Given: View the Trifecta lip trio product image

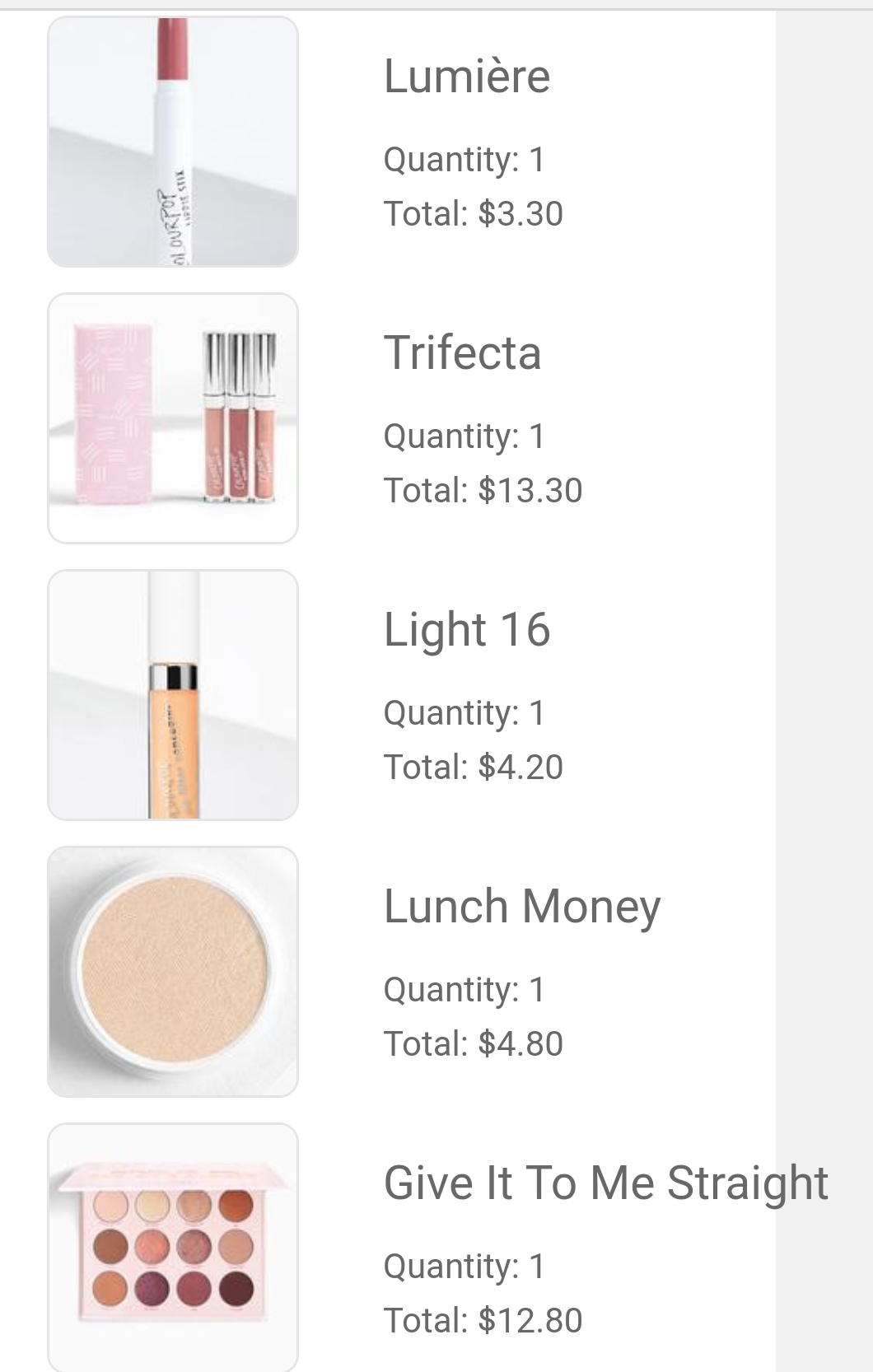Looking at the screenshot, I should 173,418.
